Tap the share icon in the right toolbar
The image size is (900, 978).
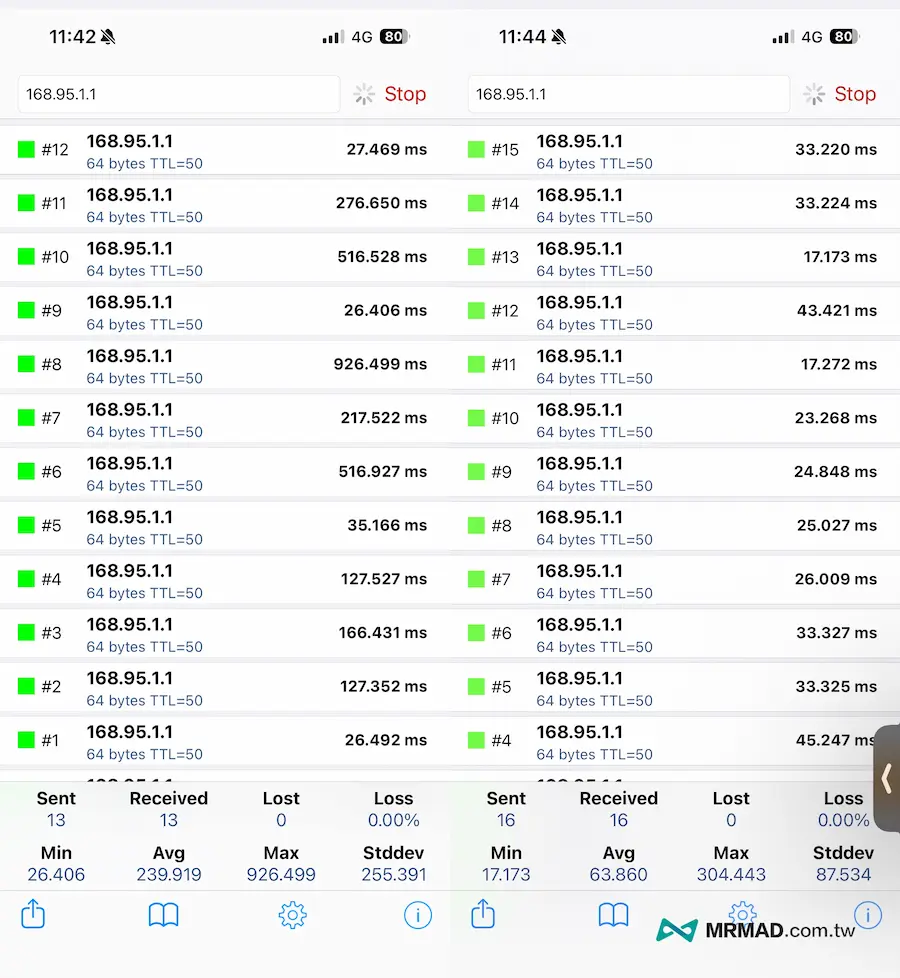click(483, 915)
